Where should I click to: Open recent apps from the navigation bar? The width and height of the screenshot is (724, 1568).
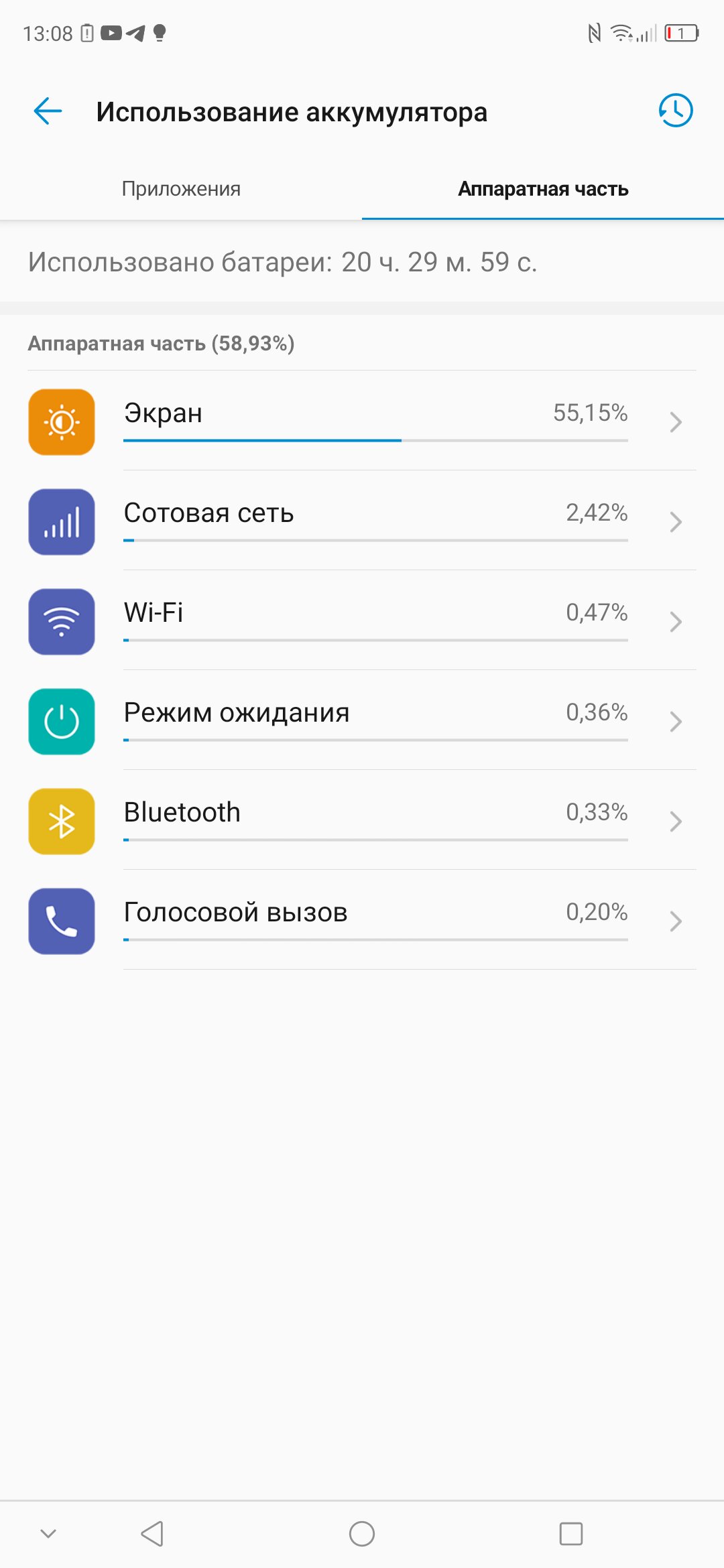[571, 1533]
